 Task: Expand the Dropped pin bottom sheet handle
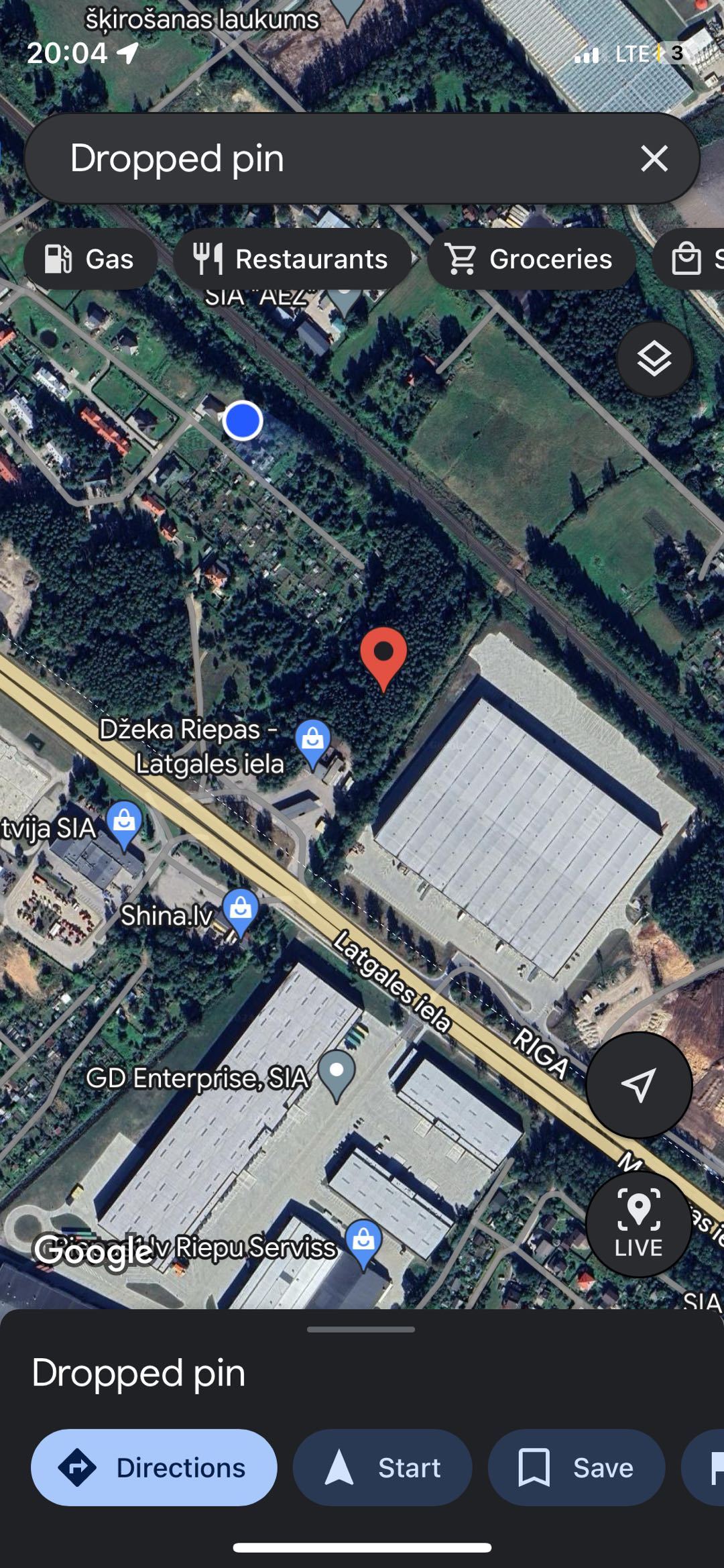pyautogui.click(x=361, y=1329)
